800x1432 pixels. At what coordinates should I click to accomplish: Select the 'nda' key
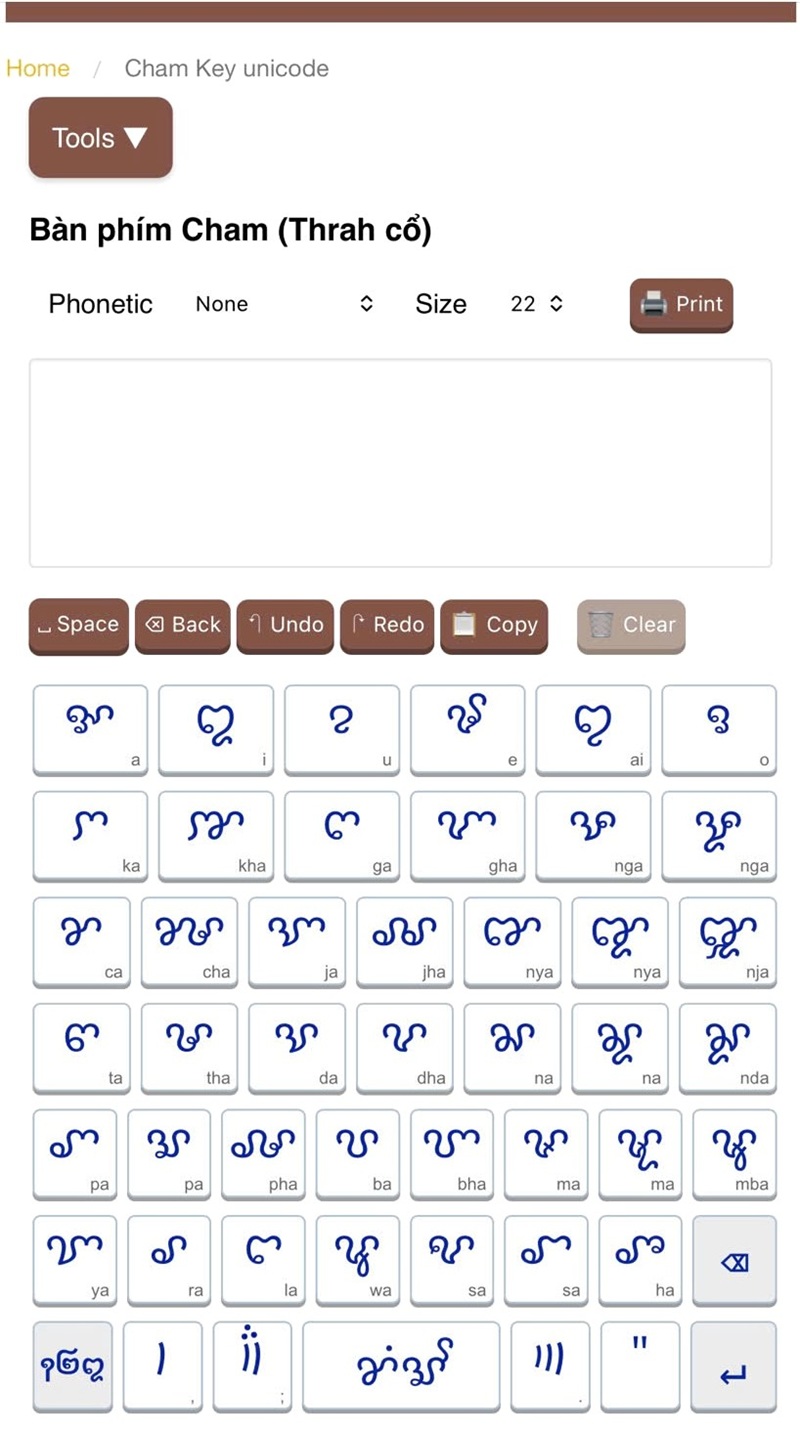[x=727, y=1047]
